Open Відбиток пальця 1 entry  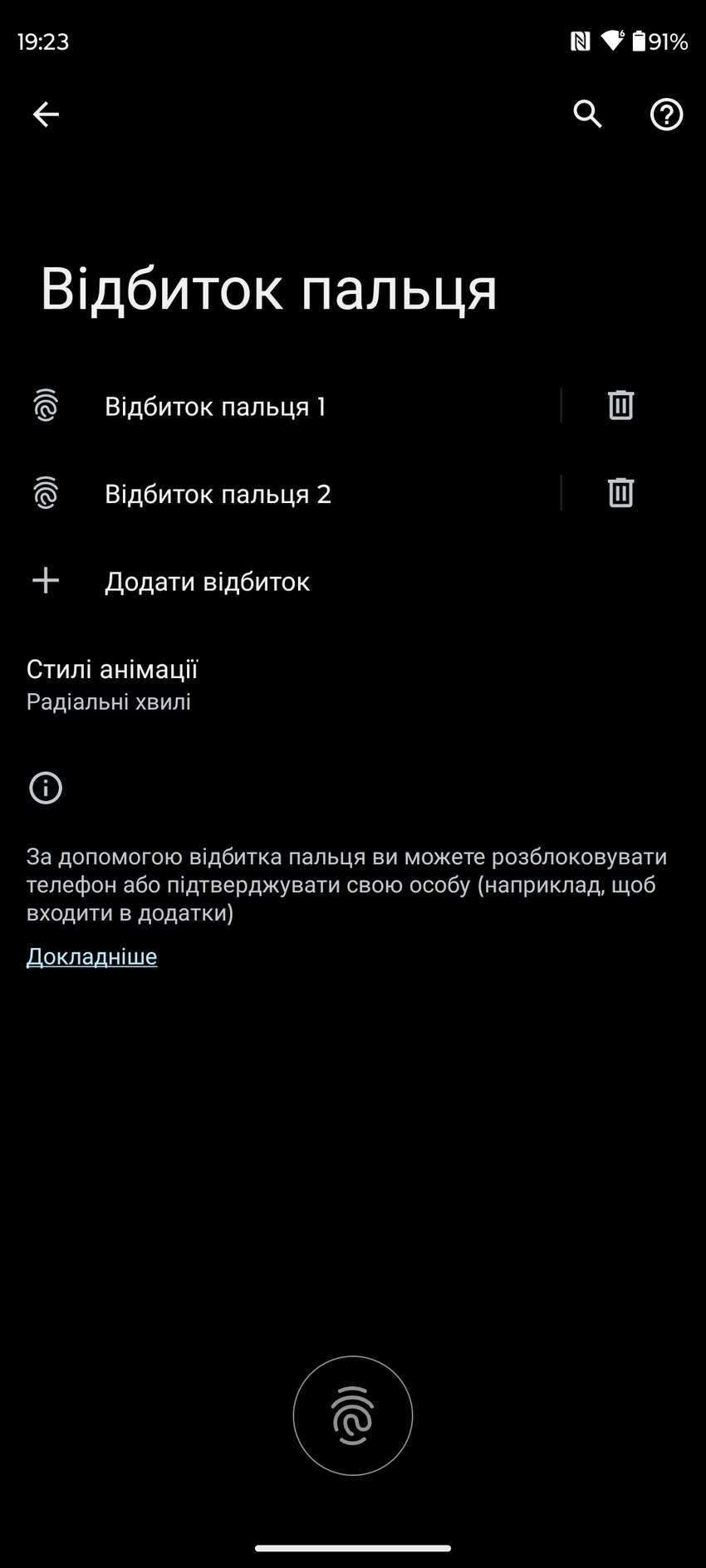215,407
